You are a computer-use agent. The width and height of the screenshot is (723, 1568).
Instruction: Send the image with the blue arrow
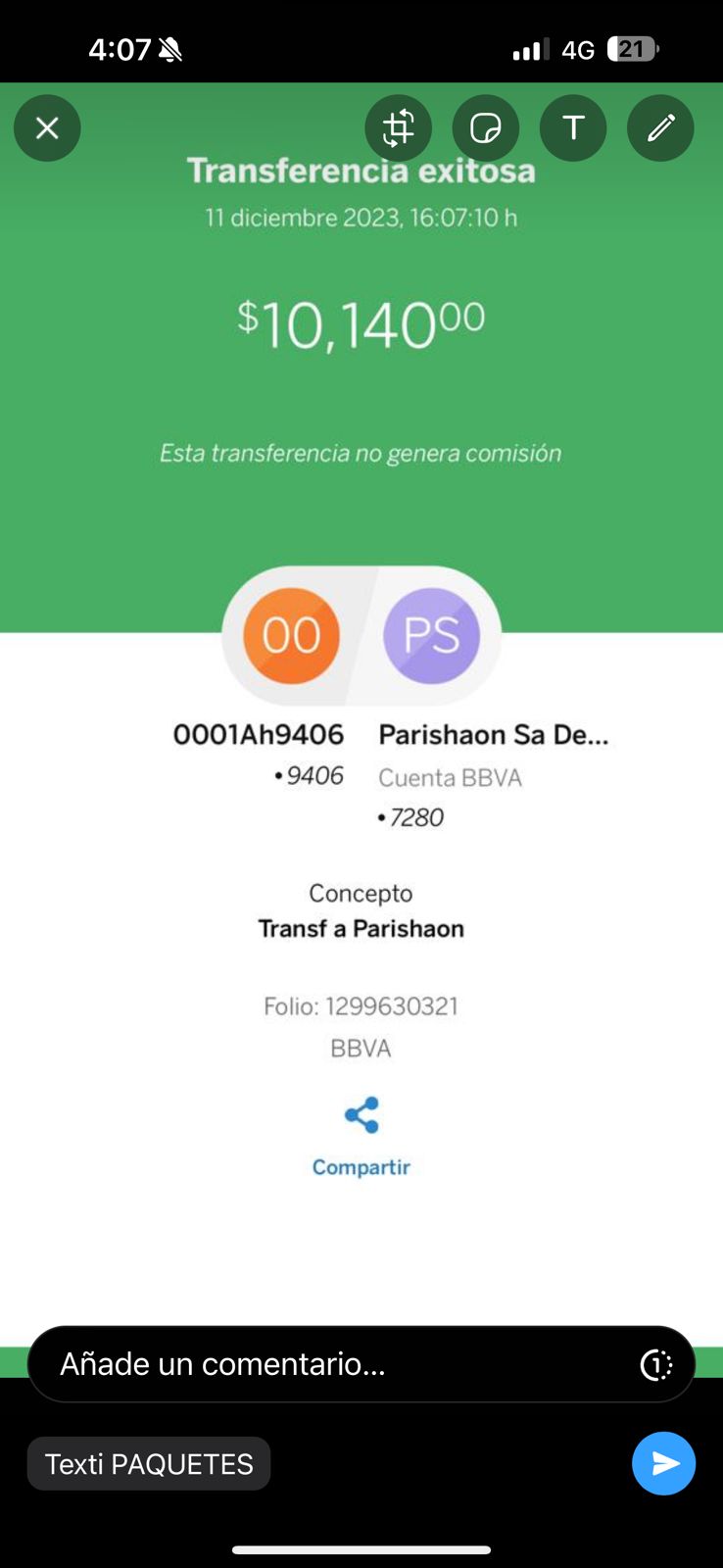click(x=664, y=1463)
